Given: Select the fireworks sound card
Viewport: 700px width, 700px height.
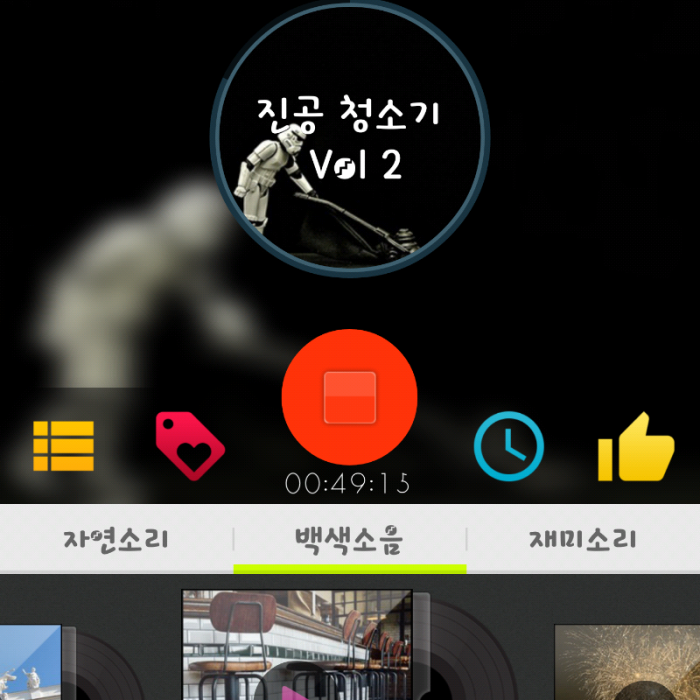Looking at the screenshot, I should click(x=626, y=665).
